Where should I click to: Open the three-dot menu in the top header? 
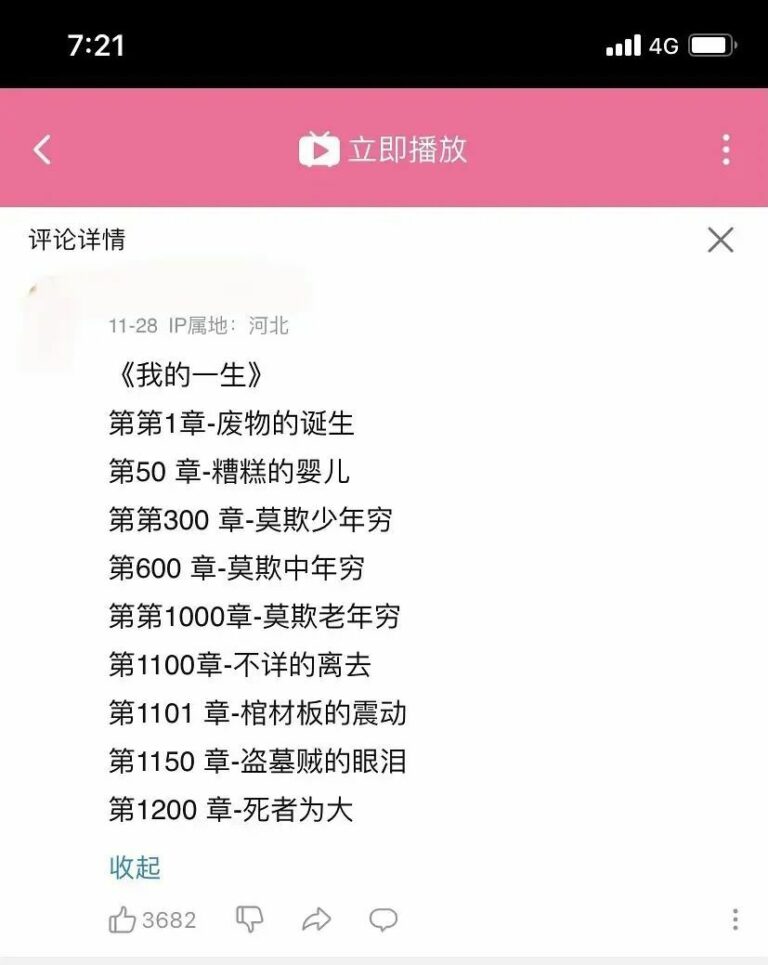click(726, 148)
